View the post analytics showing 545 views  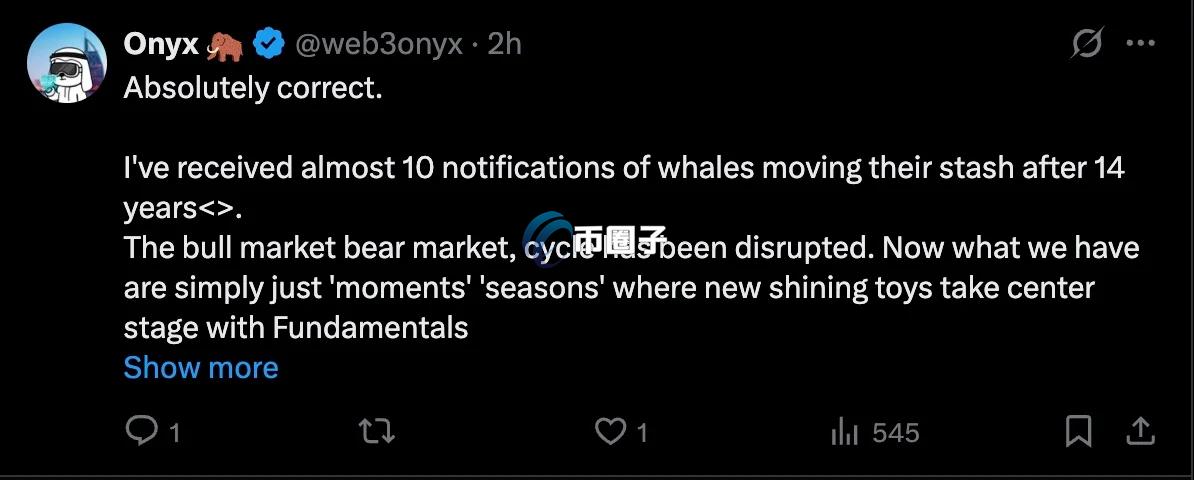pos(845,432)
